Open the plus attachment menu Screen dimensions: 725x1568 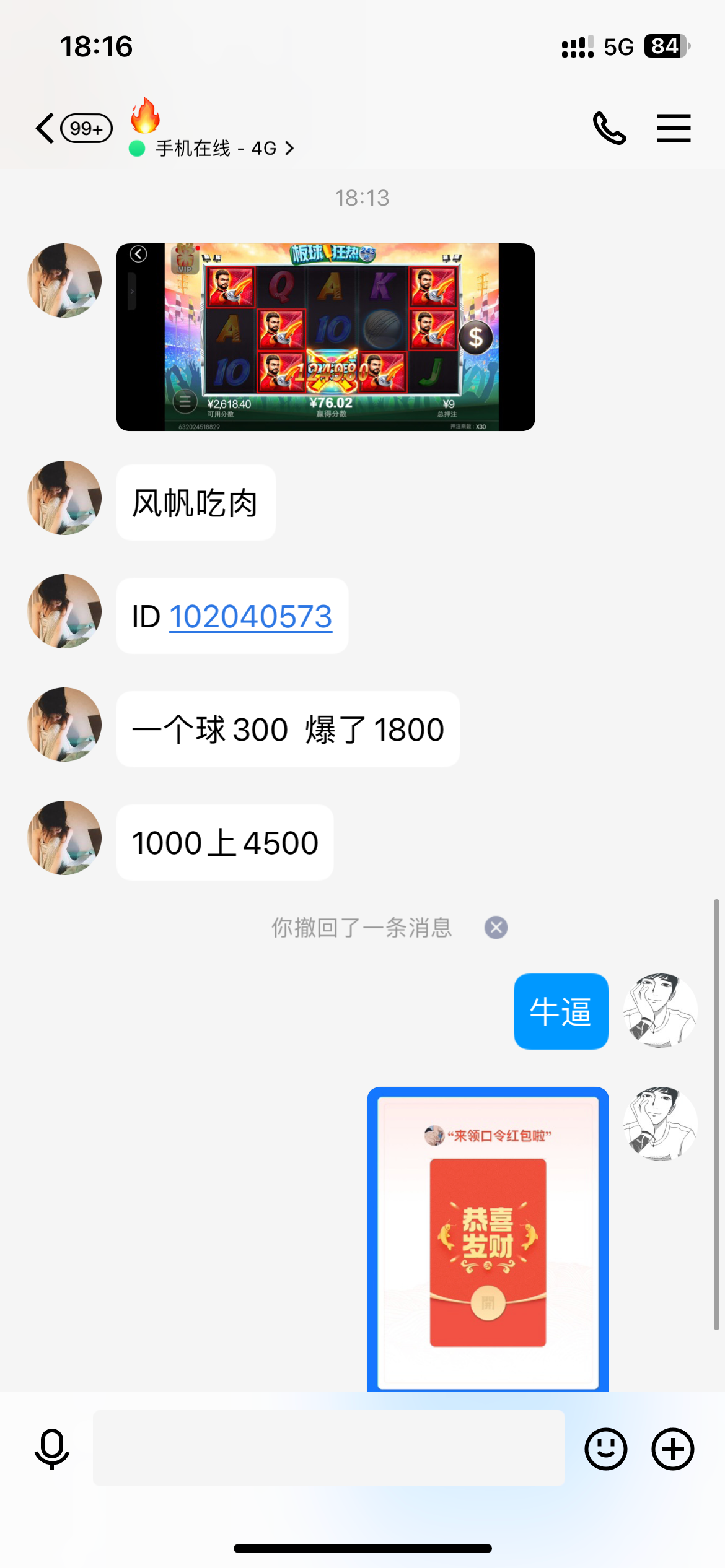(672, 1449)
